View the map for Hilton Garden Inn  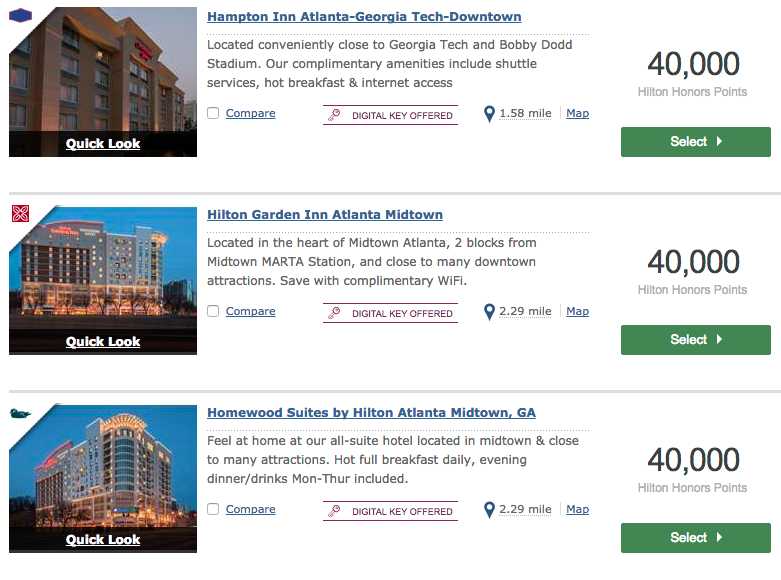point(577,312)
